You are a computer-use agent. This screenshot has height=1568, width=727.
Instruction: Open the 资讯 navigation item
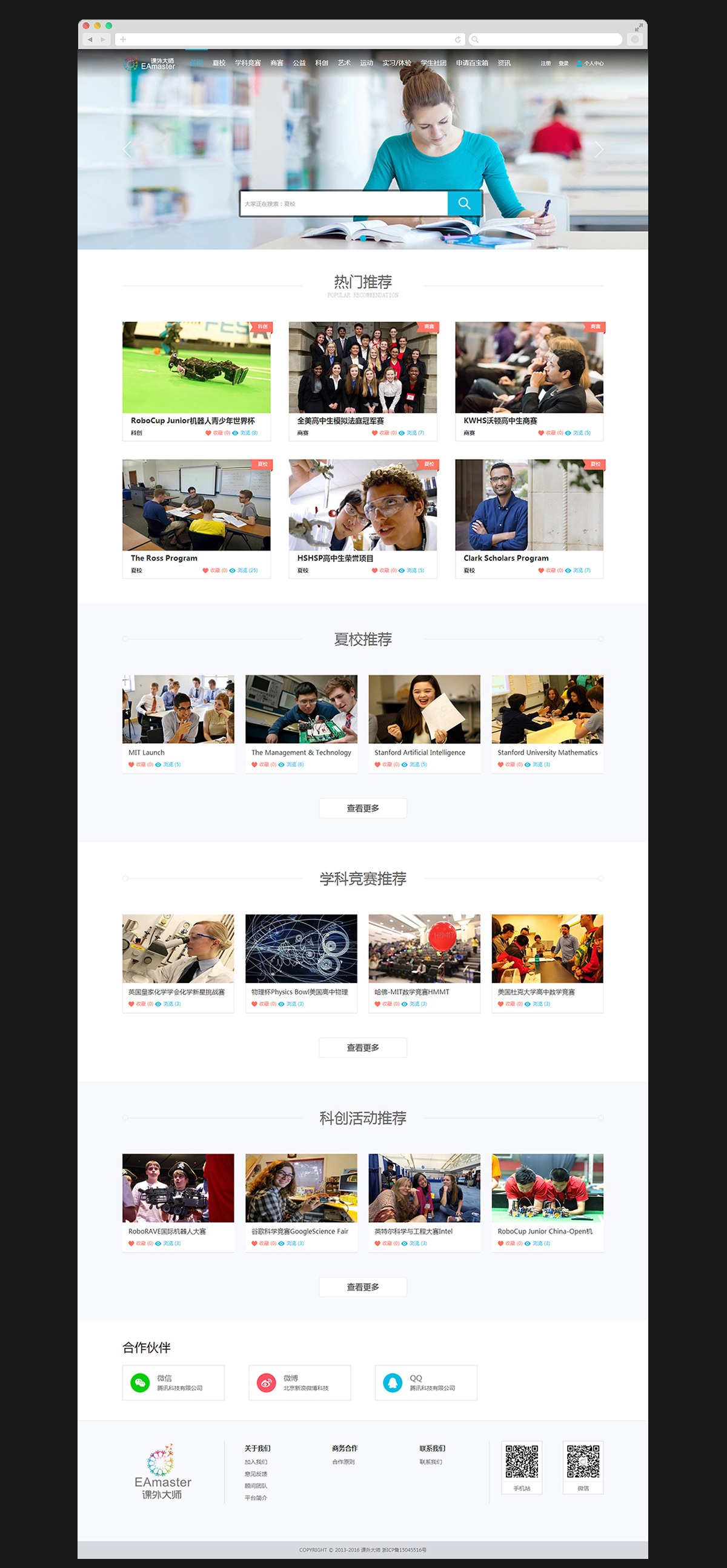(x=503, y=64)
